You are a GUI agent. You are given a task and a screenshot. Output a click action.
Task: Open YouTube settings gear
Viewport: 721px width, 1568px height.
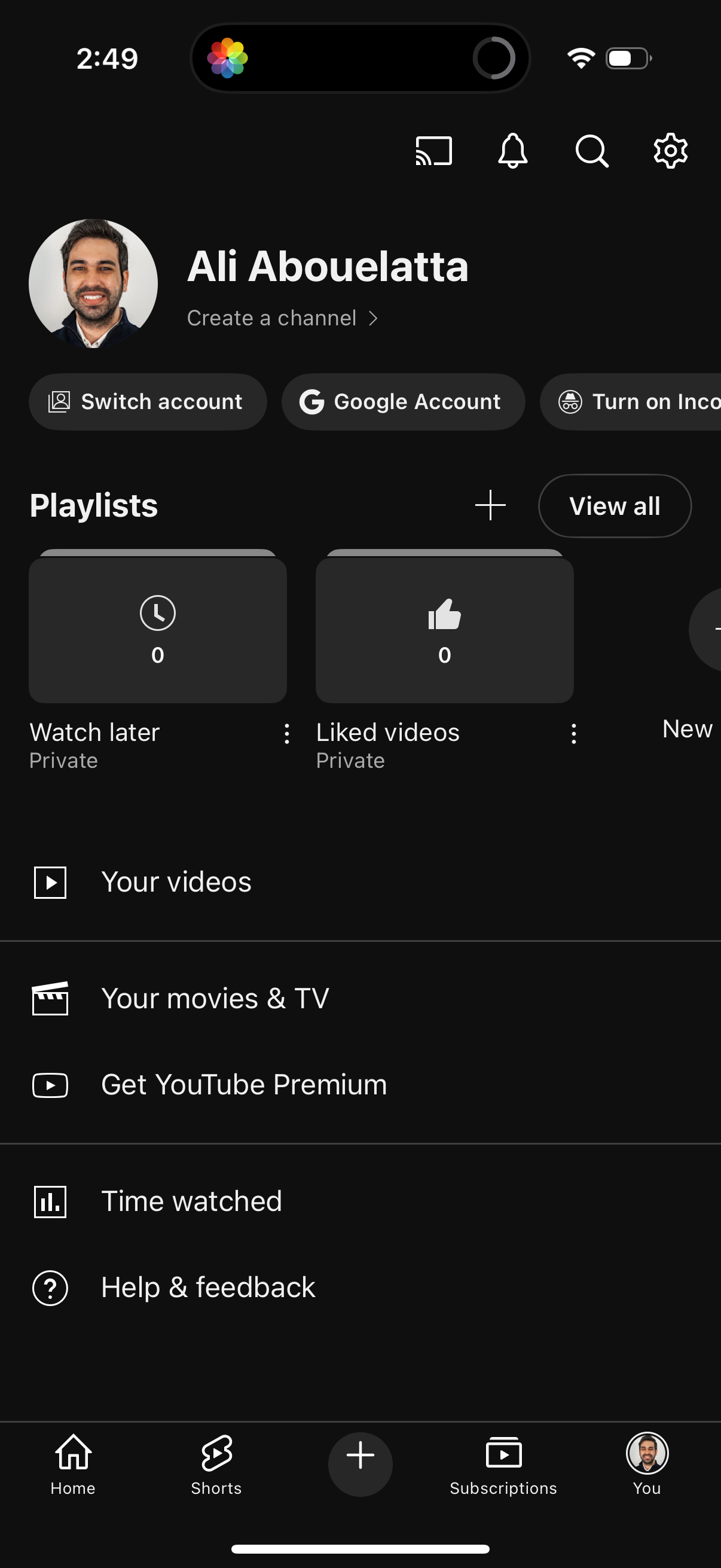tap(670, 151)
